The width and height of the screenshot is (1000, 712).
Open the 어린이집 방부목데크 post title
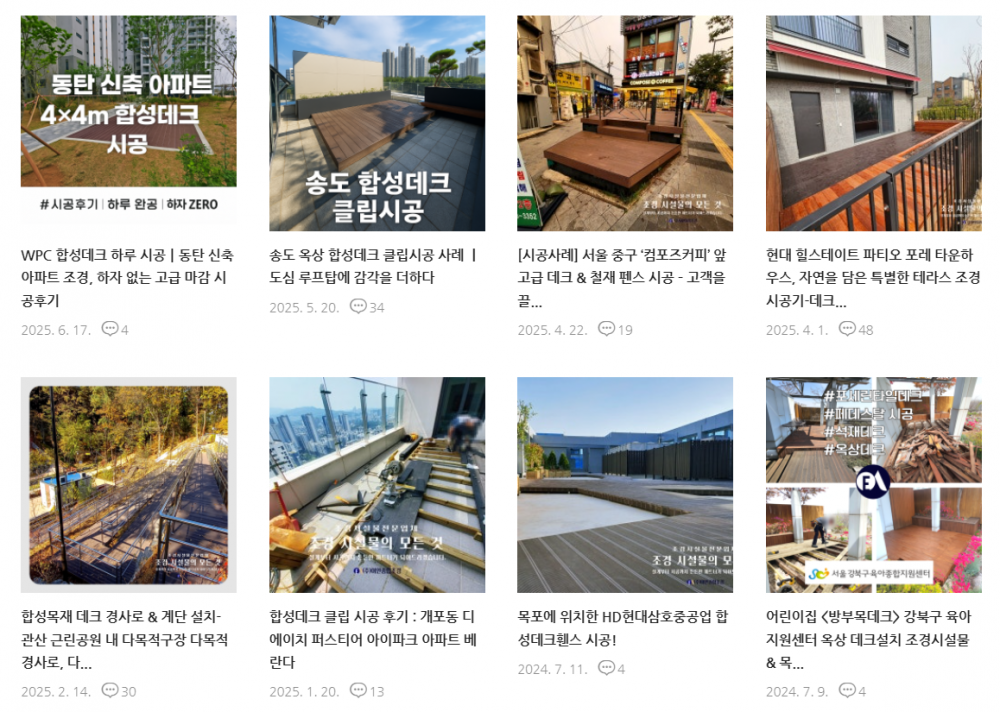click(x=868, y=639)
